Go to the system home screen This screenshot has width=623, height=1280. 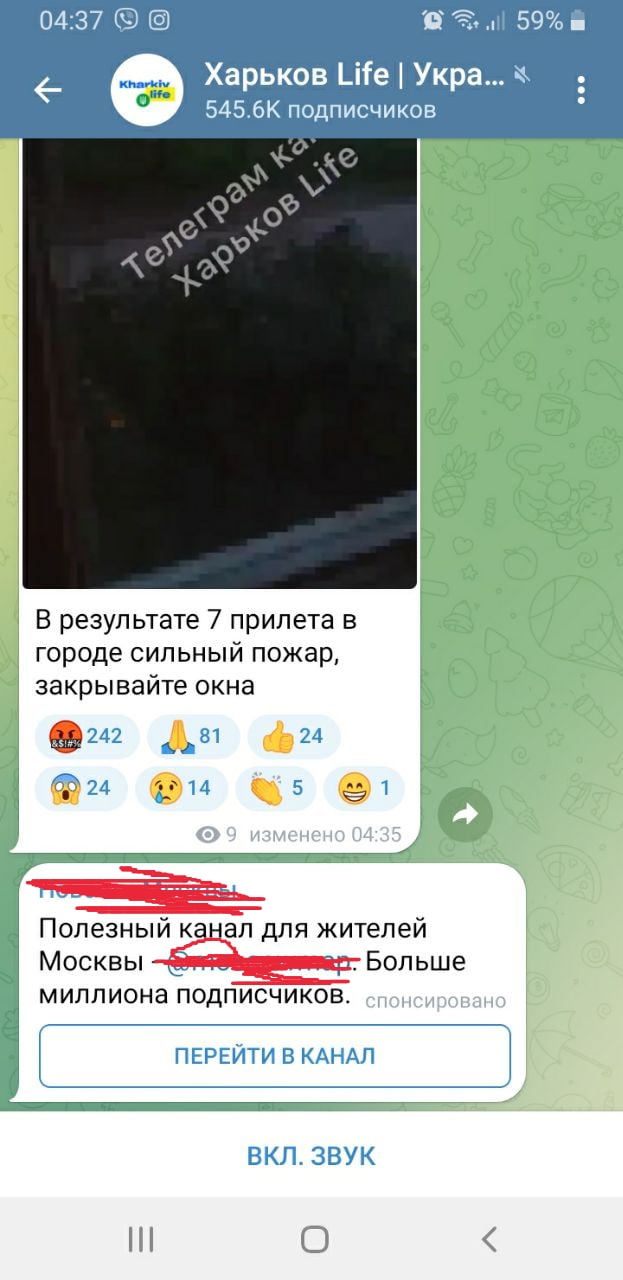click(314, 1240)
